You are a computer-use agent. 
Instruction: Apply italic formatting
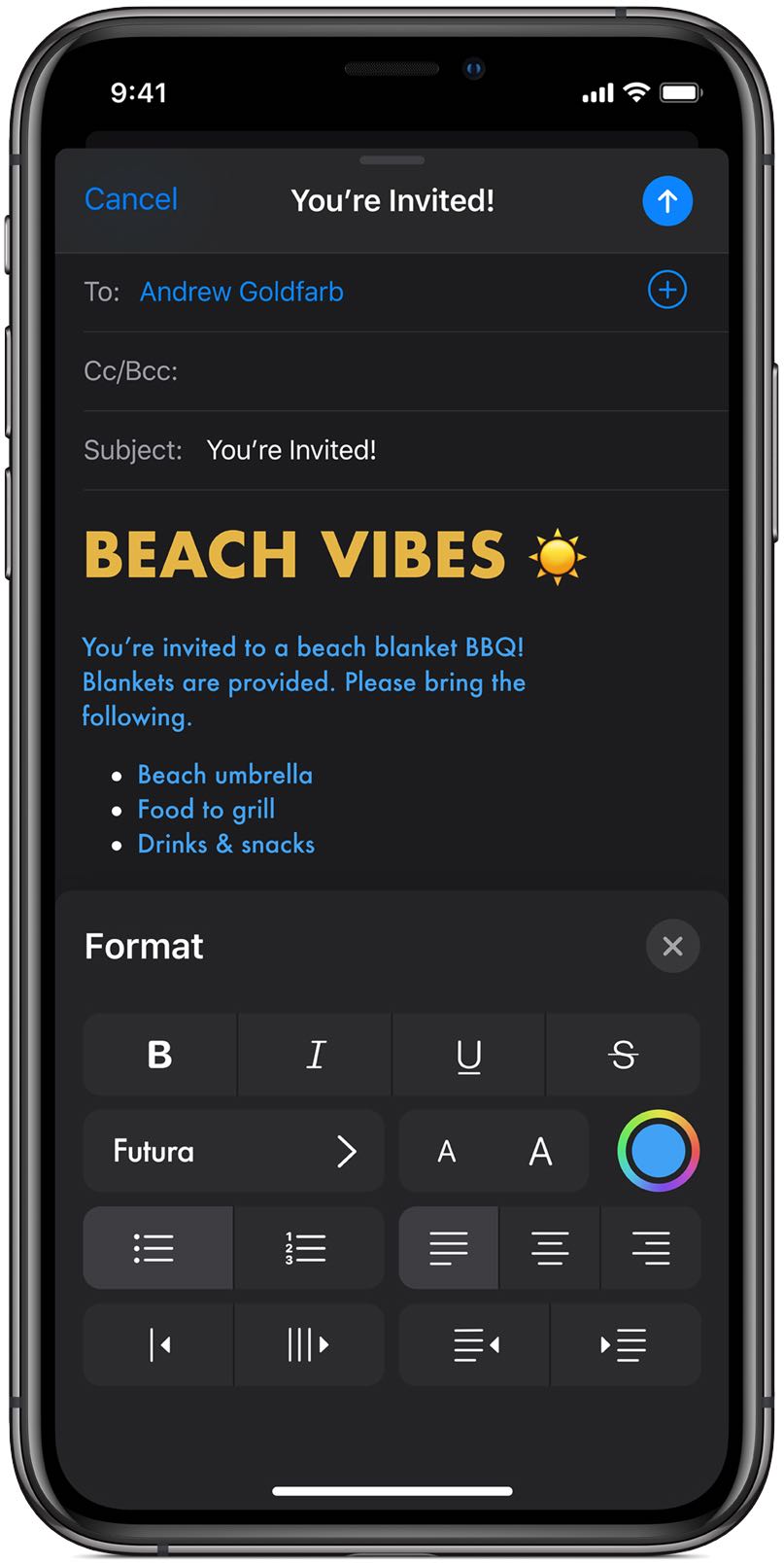click(x=315, y=1055)
